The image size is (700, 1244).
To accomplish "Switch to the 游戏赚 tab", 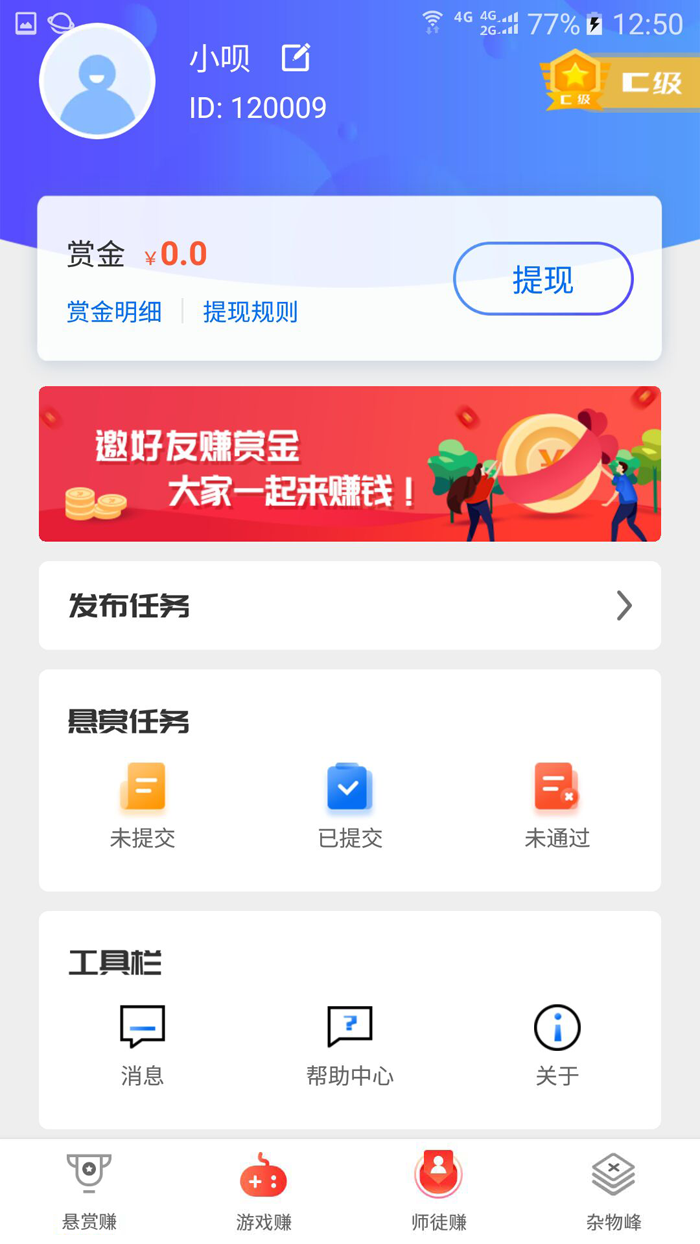I will [264, 1192].
